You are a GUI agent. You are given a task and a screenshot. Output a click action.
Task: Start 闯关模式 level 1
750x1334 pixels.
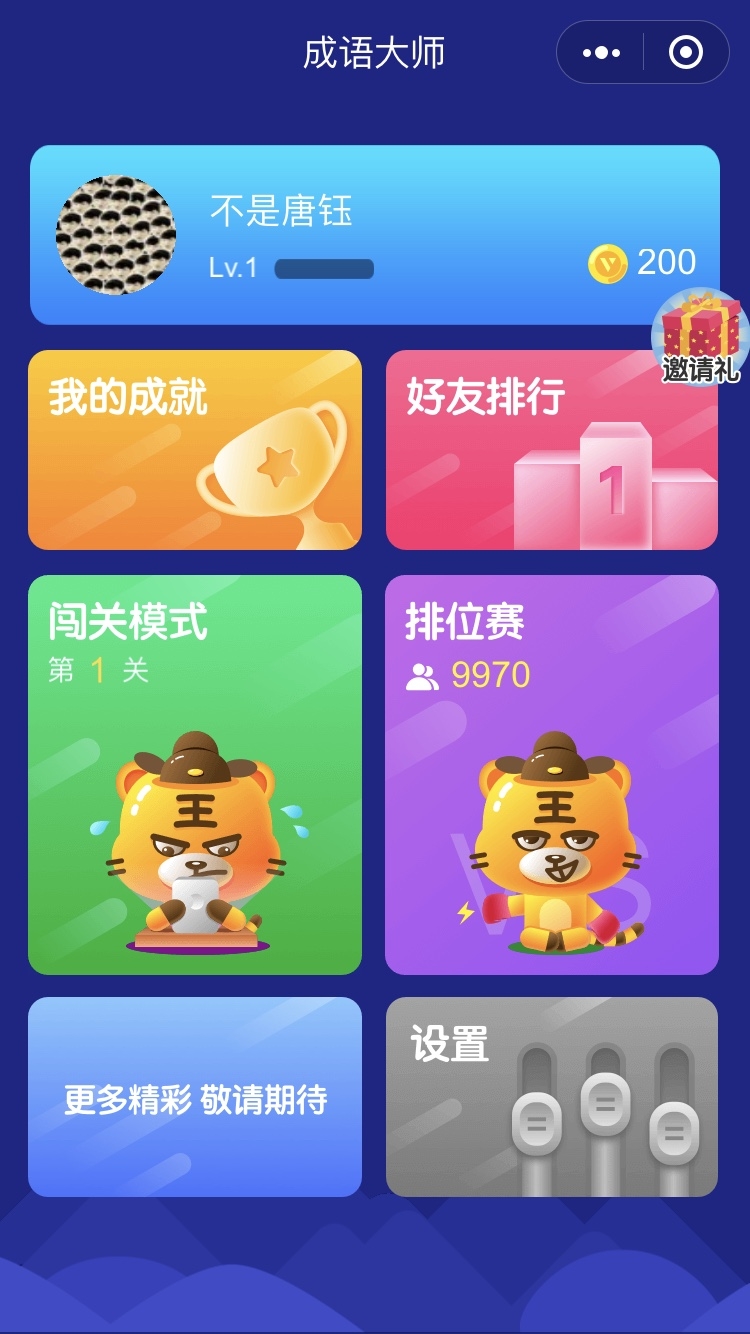tap(195, 775)
